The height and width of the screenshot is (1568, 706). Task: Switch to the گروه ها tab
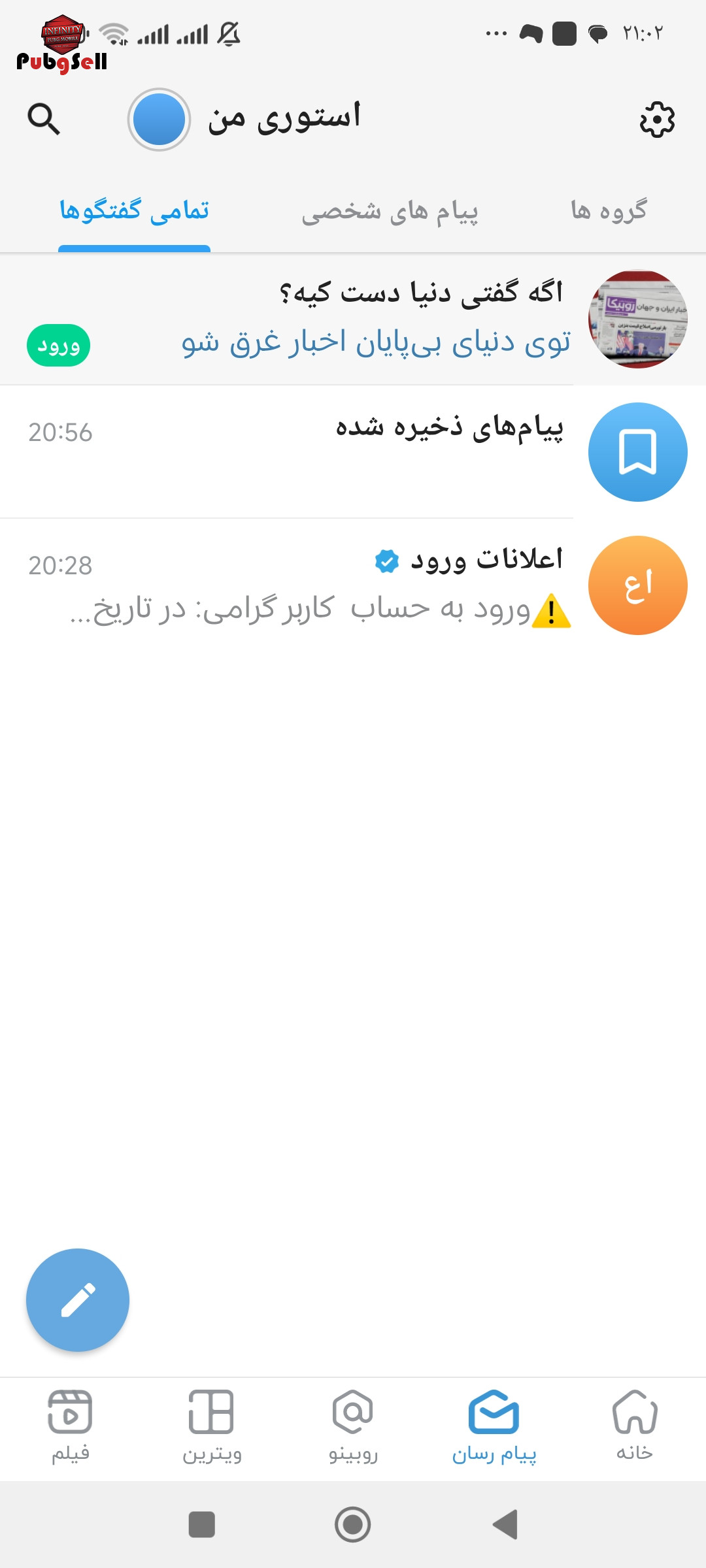pyautogui.click(x=609, y=211)
